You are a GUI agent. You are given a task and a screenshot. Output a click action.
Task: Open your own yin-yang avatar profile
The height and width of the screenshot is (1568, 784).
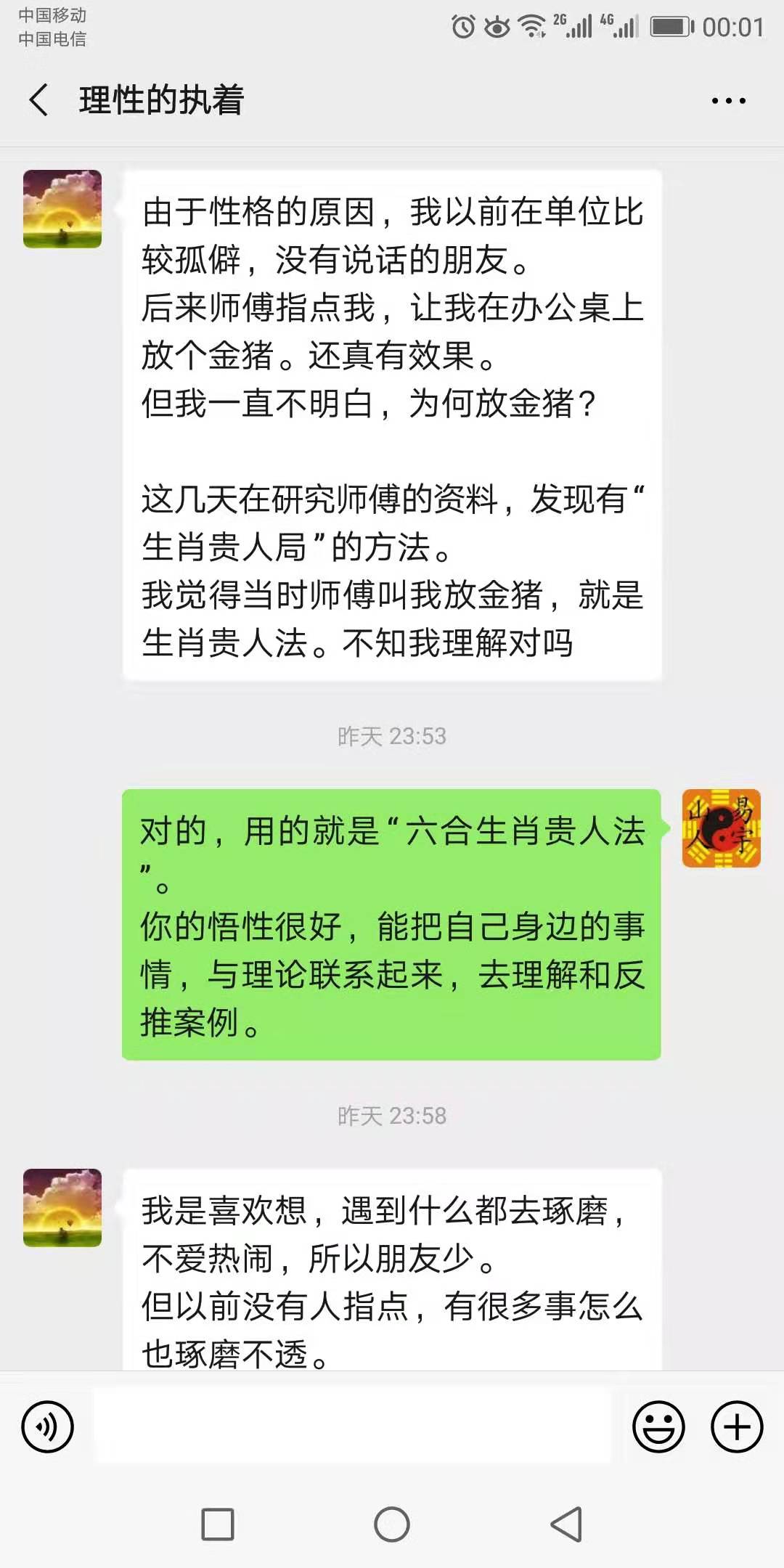(721, 828)
